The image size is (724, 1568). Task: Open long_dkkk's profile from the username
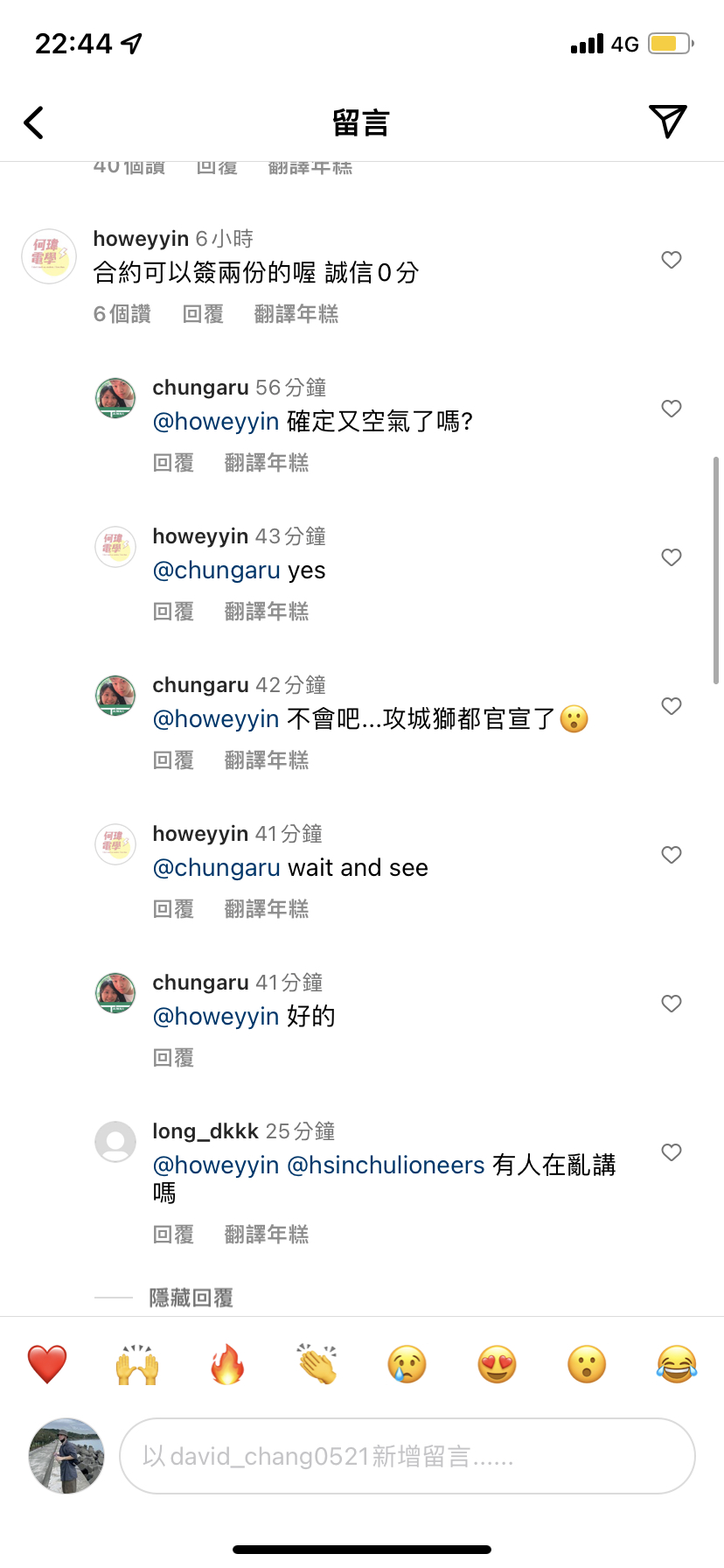(x=205, y=1131)
